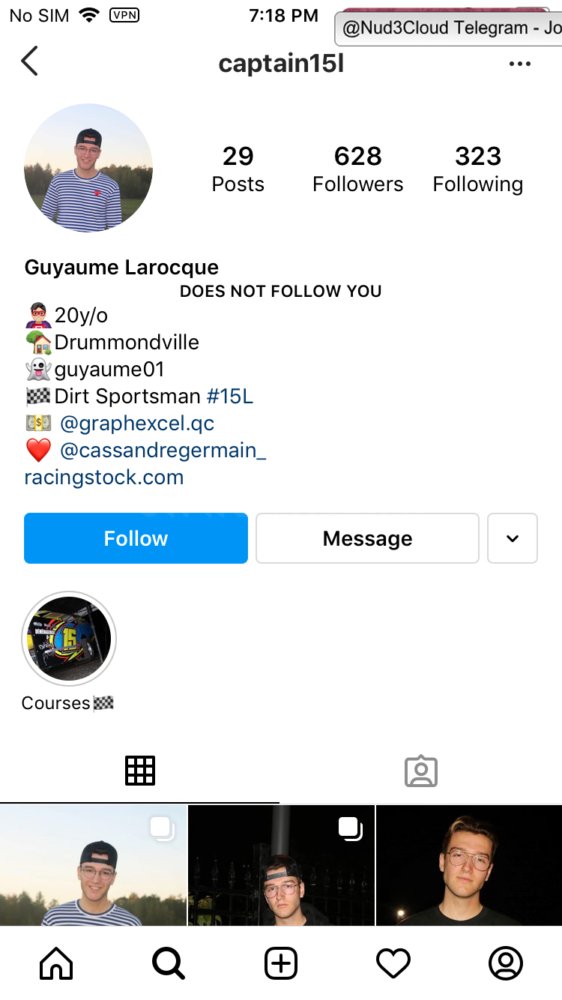Switch to the tagged photos tab

coord(421,770)
